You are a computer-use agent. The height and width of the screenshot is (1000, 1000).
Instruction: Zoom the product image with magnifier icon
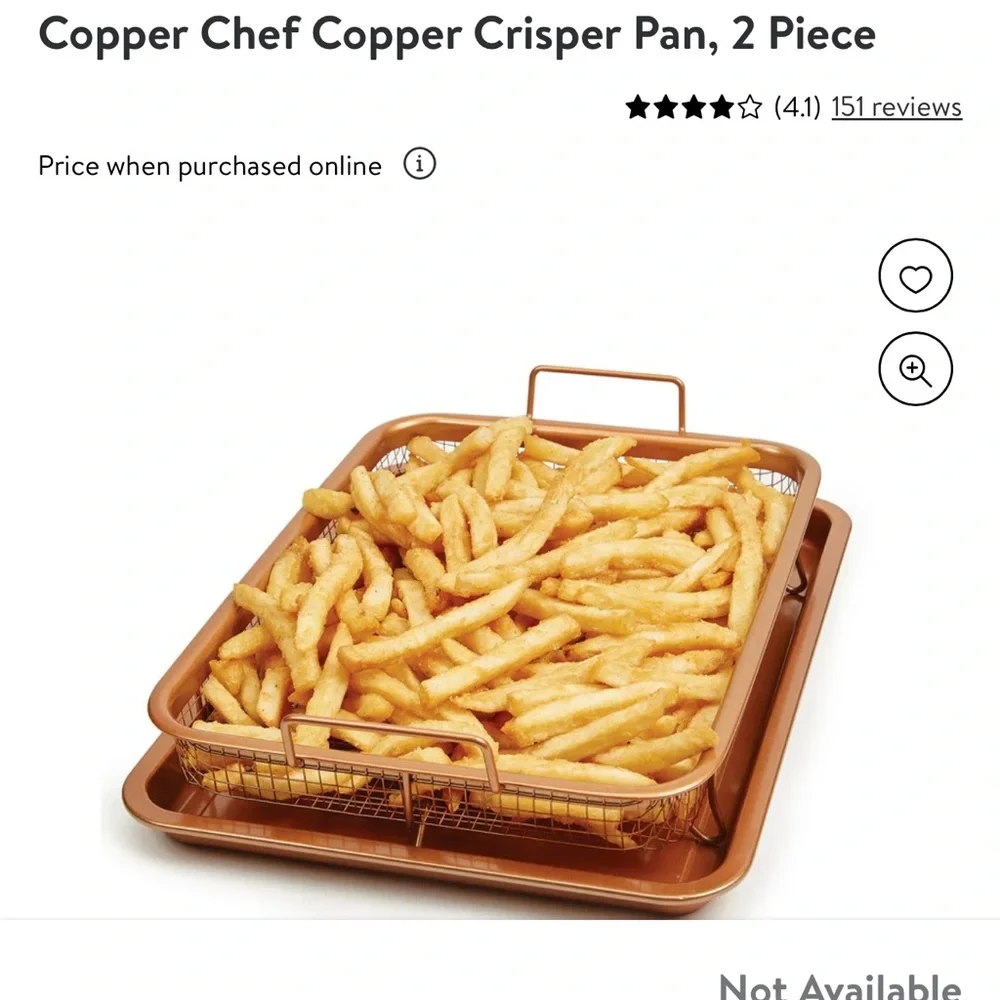click(x=915, y=369)
